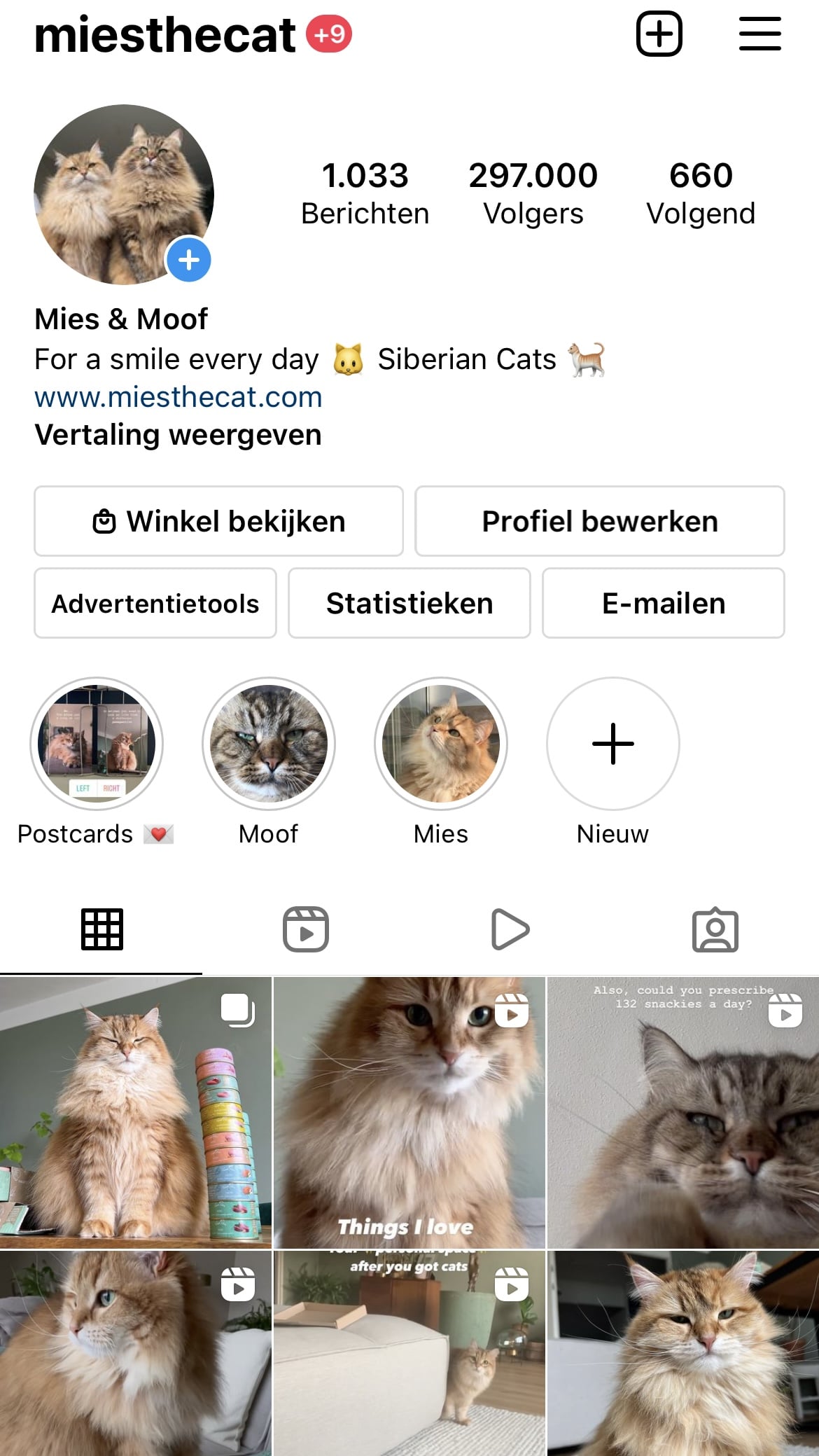
Task: Open the Postcards story highlight
Action: click(97, 743)
